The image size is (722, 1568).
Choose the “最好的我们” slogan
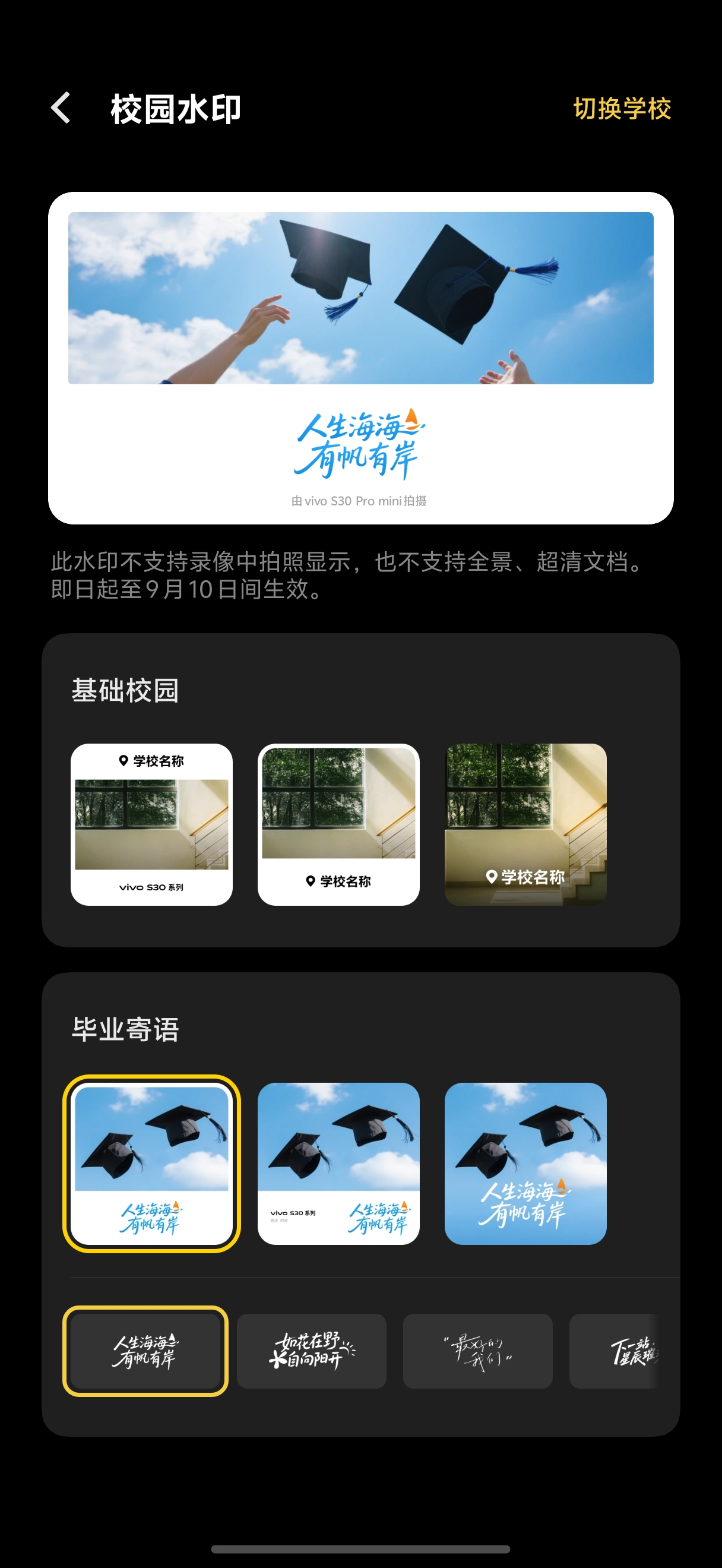(x=477, y=1351)
